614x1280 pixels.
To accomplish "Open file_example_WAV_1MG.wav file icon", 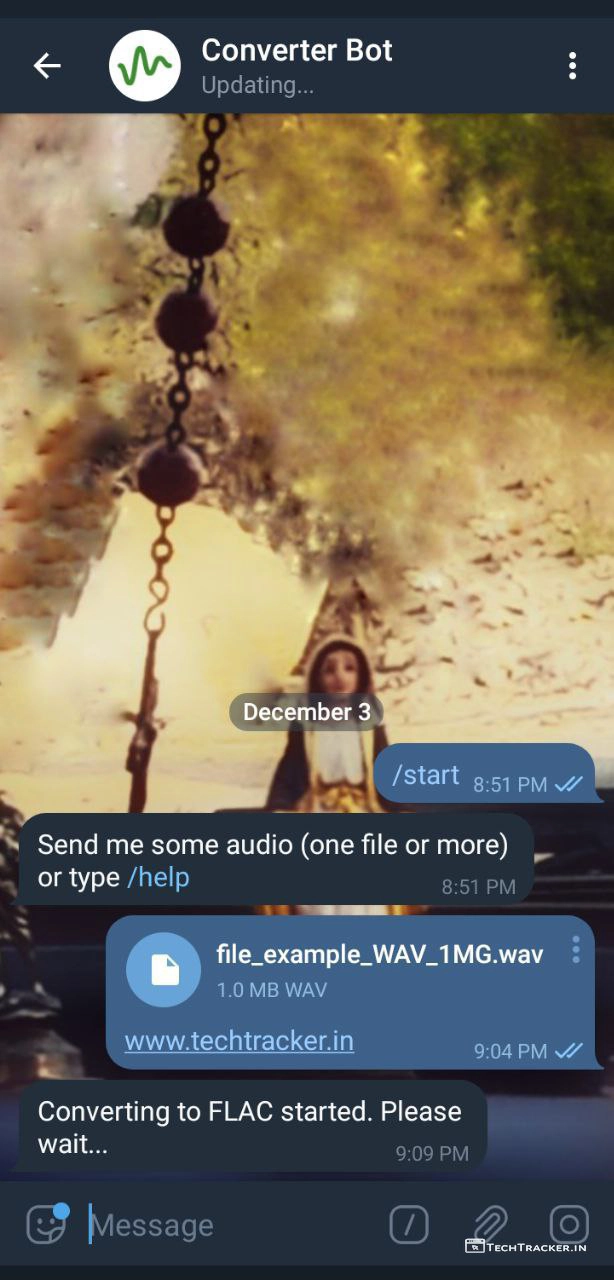I will (163, 969).
